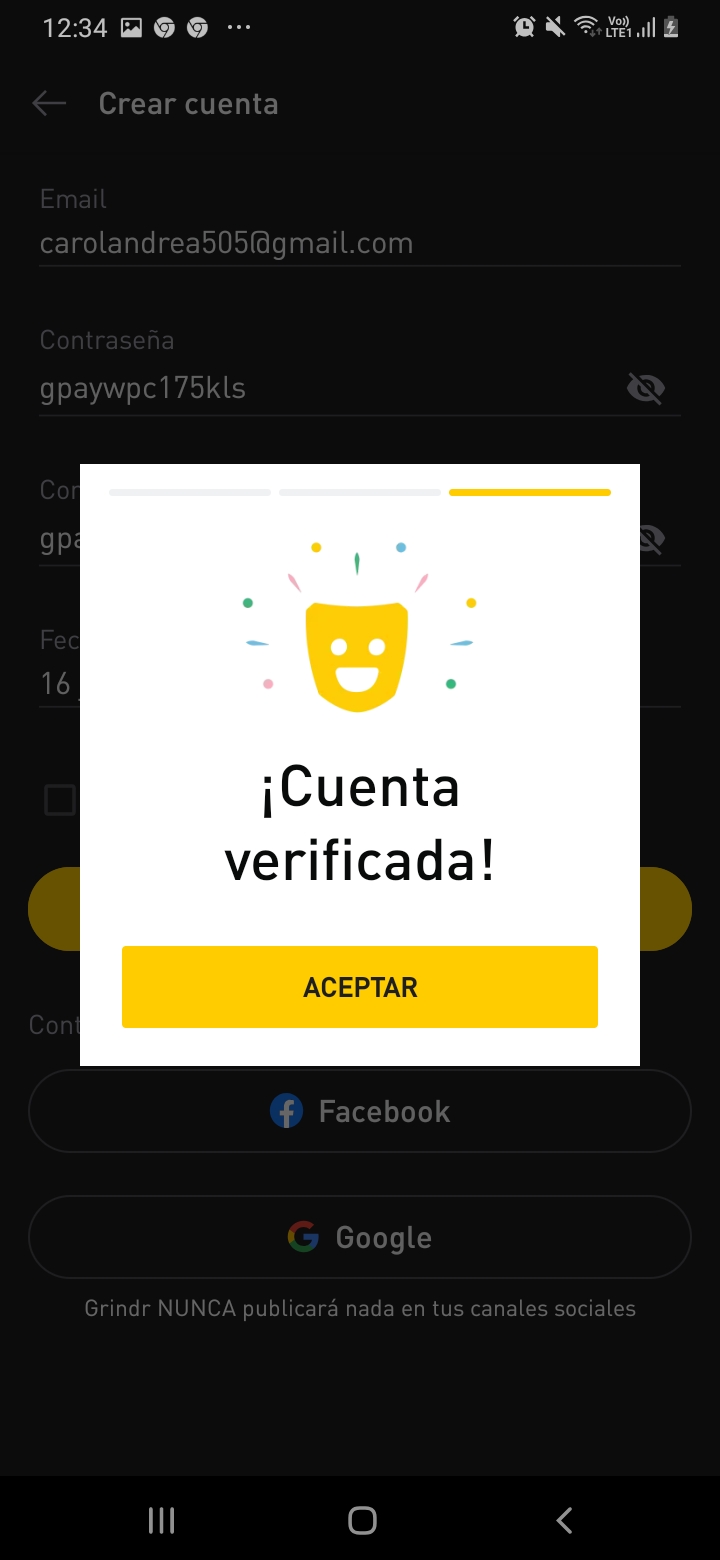Image resolution: width=720 pixels, height=1560 pixels.
Task: Tap ACEPTAR to confirm the verified account
Action: (360, 987)
